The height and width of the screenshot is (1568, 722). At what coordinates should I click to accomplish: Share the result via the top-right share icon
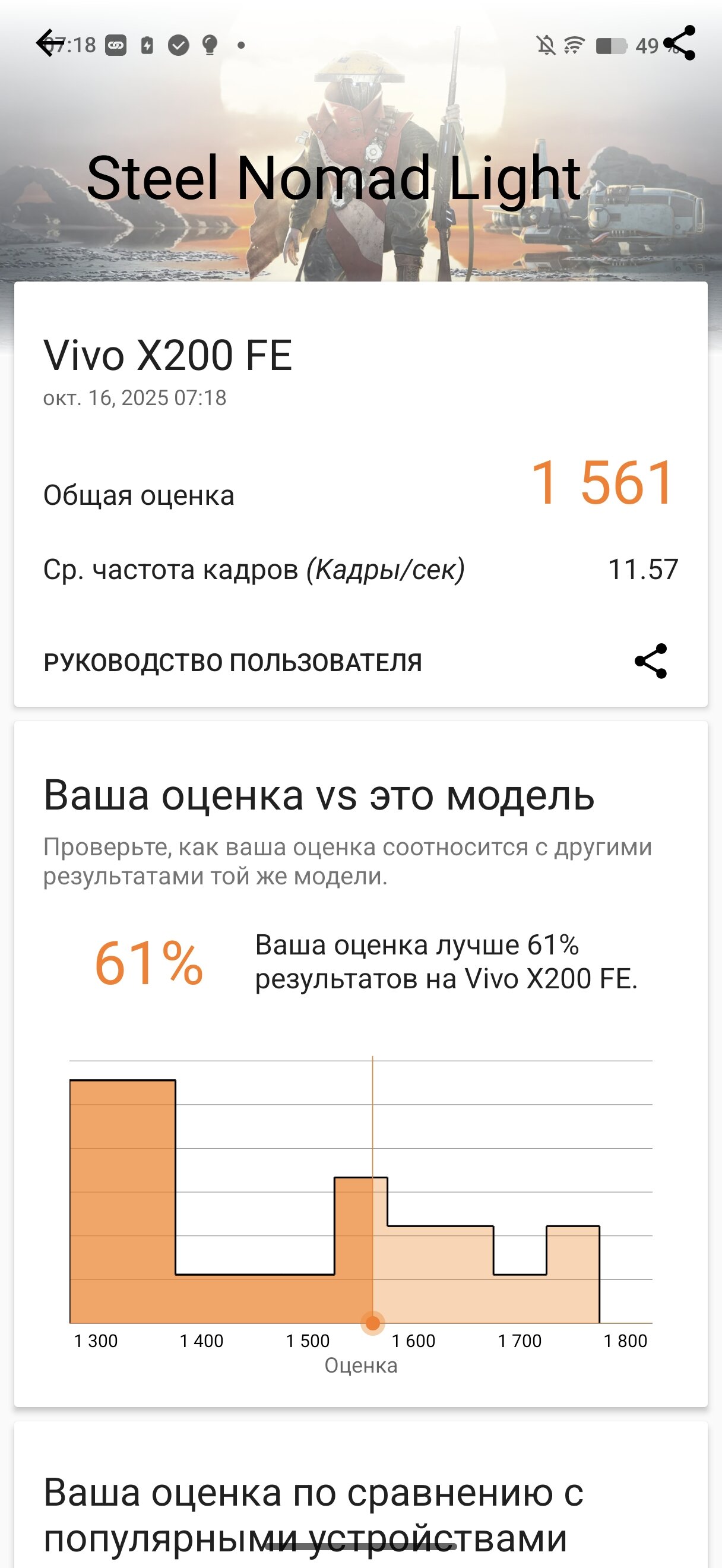tap(679, 43)
